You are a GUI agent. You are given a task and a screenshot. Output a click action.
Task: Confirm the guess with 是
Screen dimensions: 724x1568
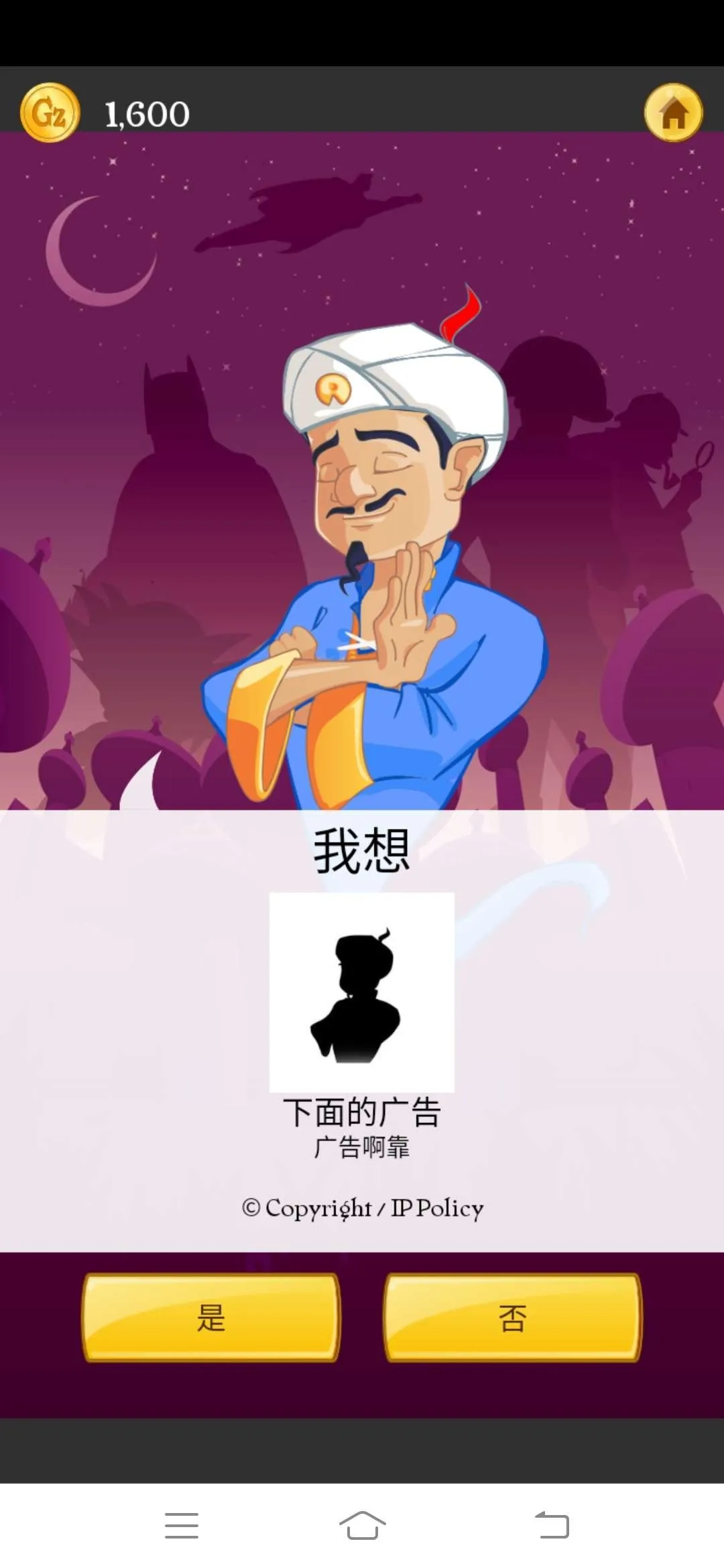pos(211,1317)
